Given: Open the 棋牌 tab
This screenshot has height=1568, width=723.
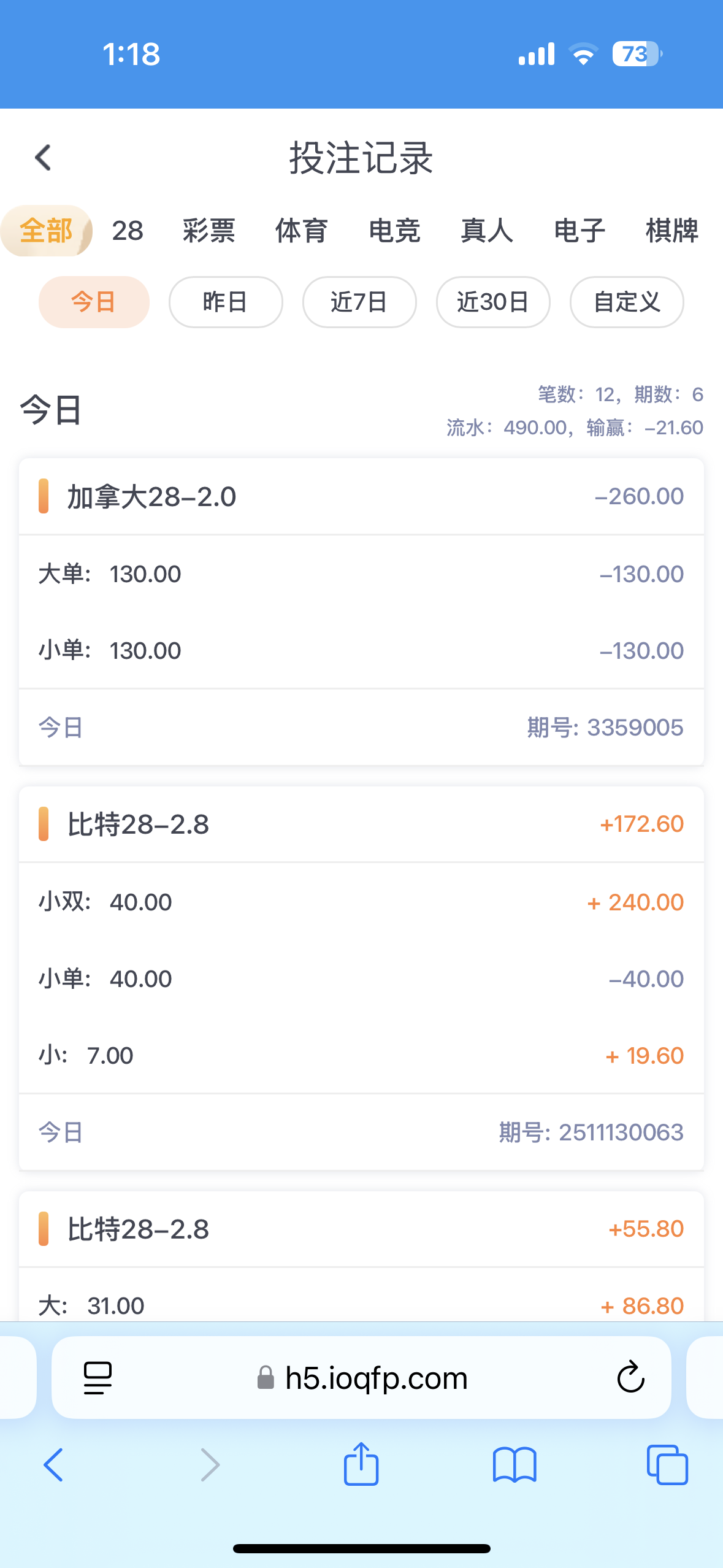Looking at the screenshot, I should click(x=671, y=231).
